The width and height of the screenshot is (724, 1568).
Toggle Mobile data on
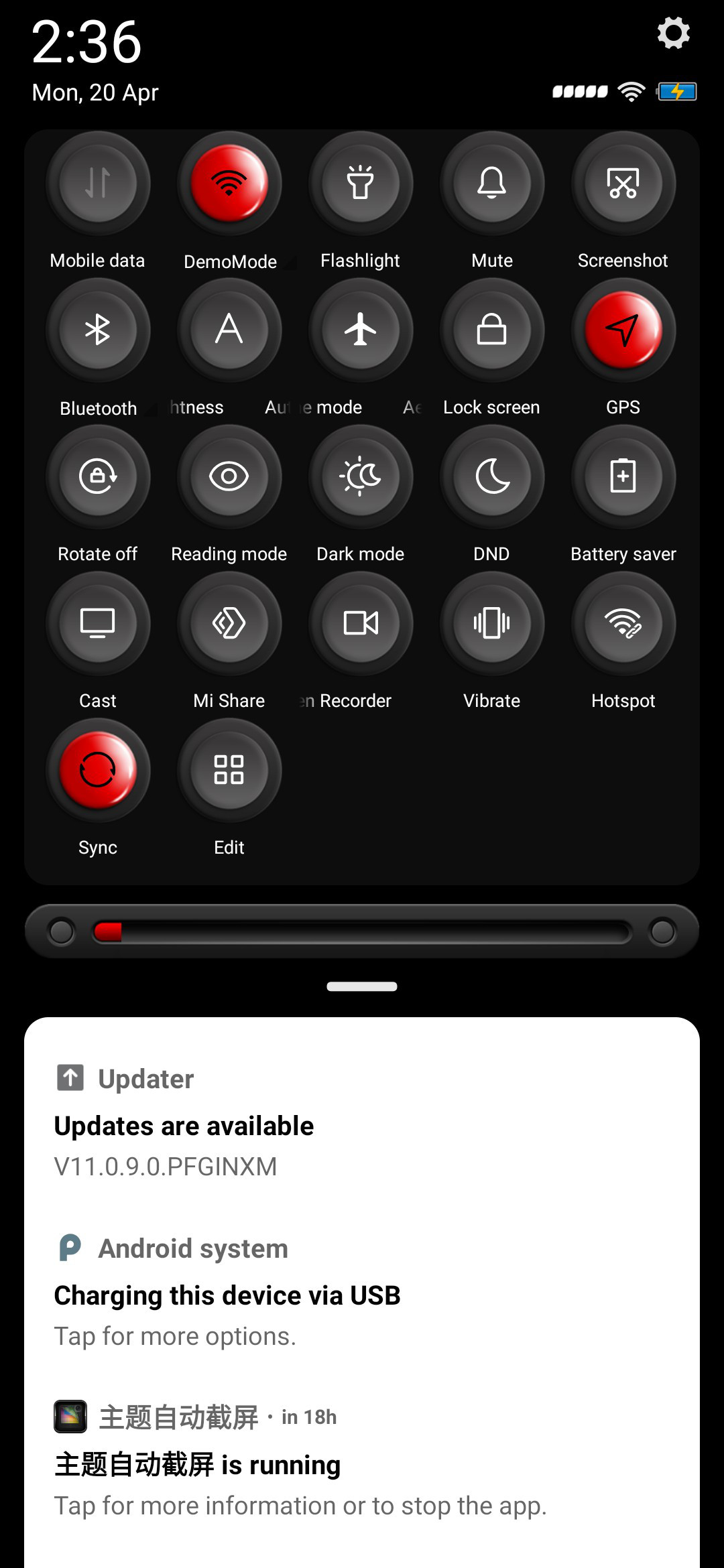tap(98, 183)
